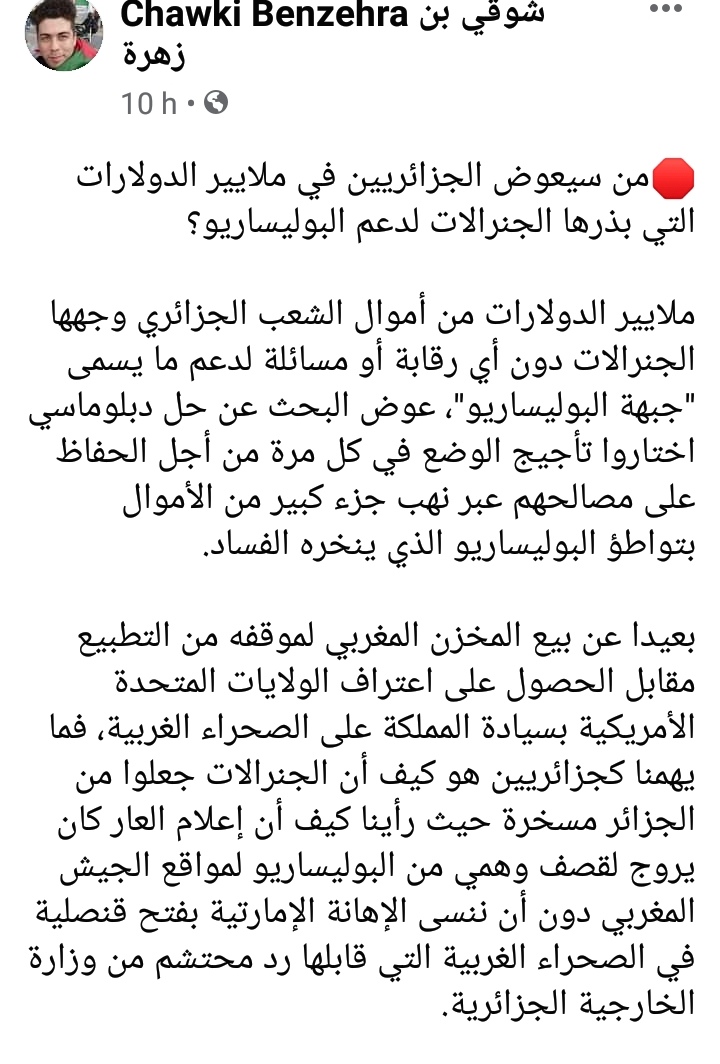Open Chawki Benzehra's profile picture
This screenshot has width=720, height=1064.
point(63,36)
